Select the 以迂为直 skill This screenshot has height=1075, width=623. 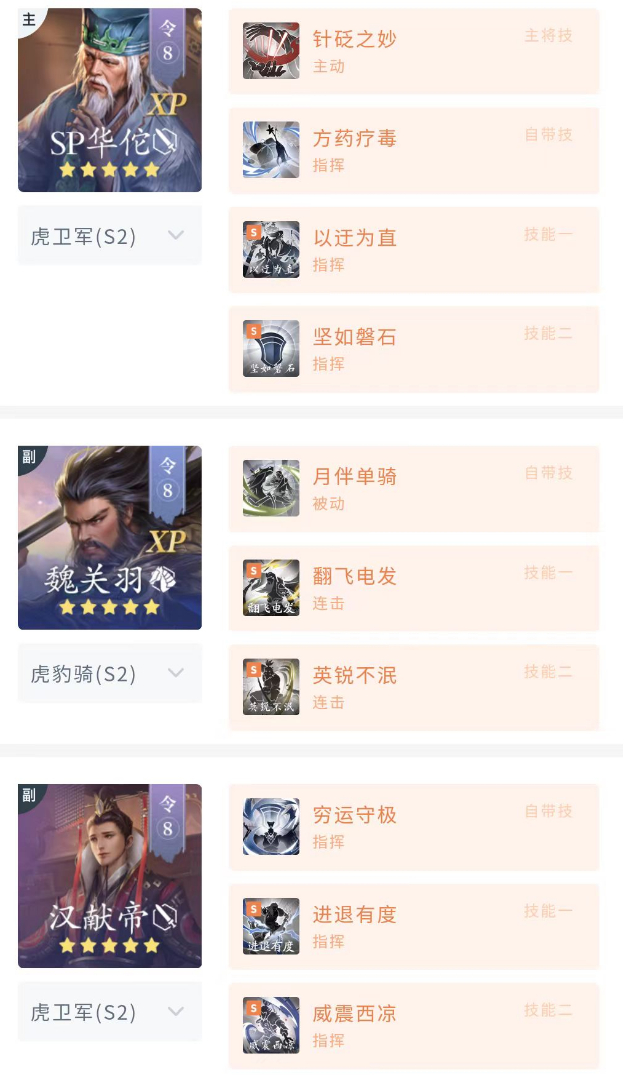pos(414,250)
